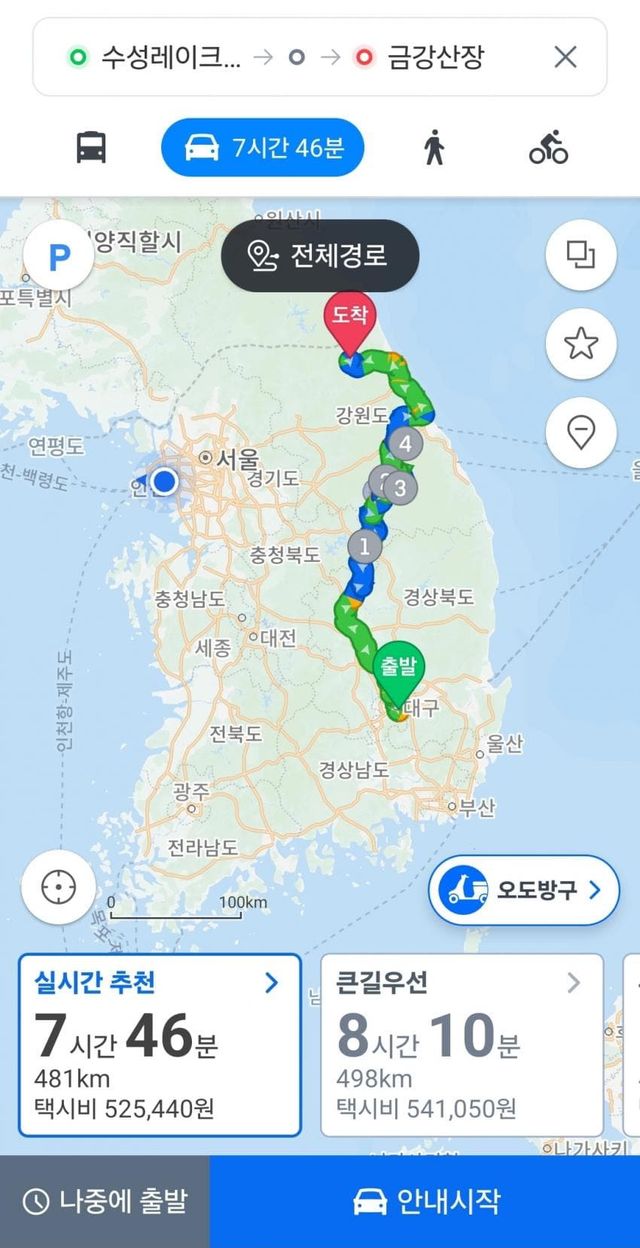Tap the location pin button
The width and height of the screenshot is (640, 1248).
click(581, 433)
